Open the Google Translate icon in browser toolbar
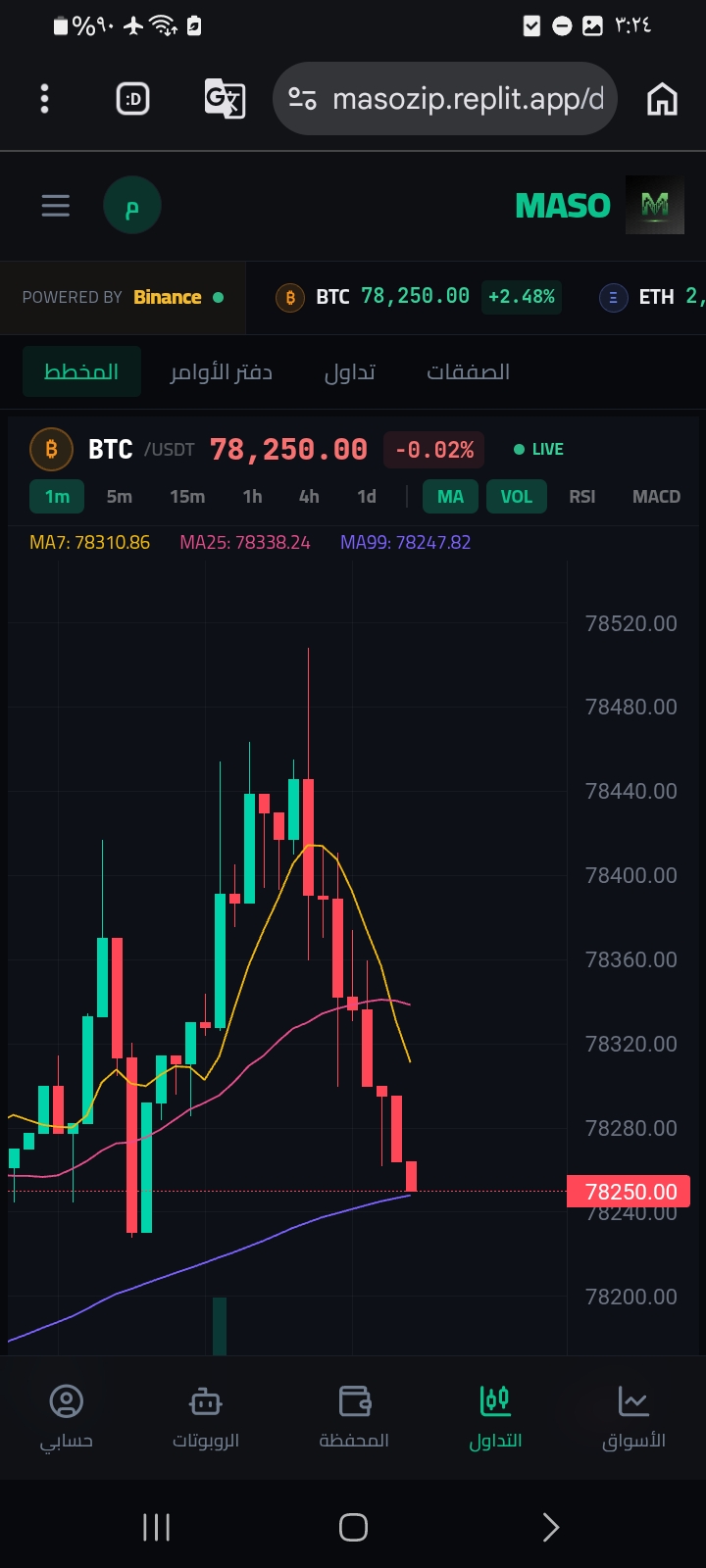 [x=224, y=98]
